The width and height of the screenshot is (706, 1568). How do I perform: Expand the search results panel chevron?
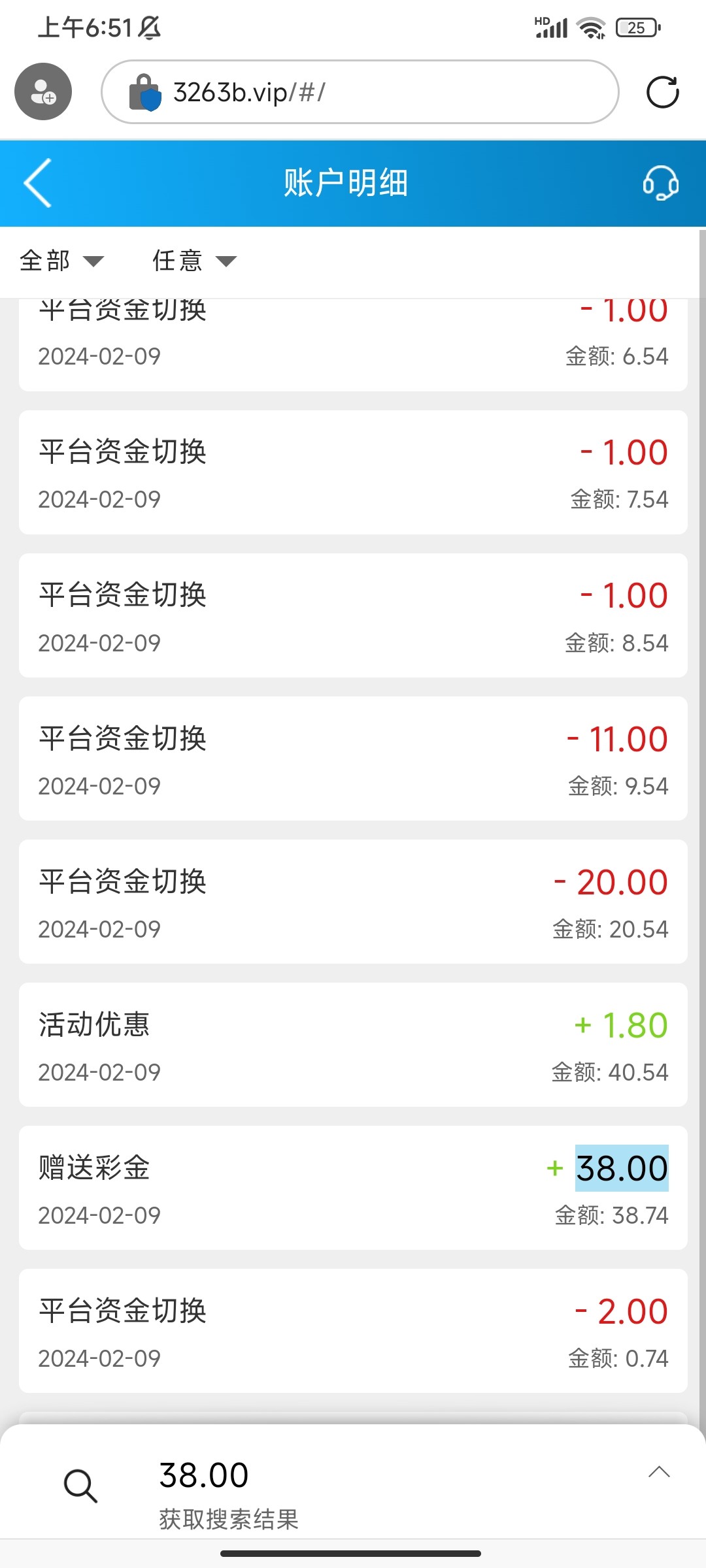click(659, 1472)
